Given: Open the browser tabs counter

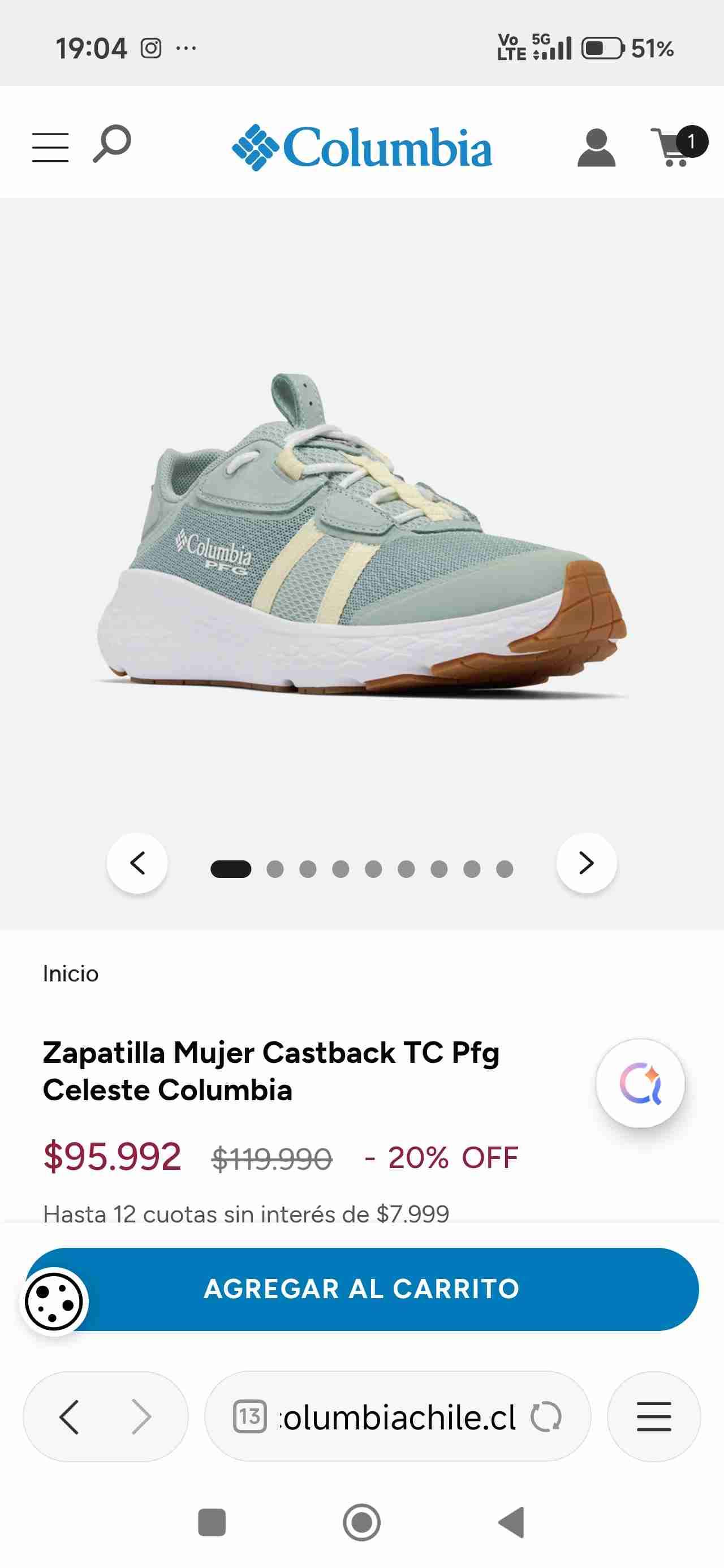Looking at the screenshot, I should click(x=249, y=1417).
